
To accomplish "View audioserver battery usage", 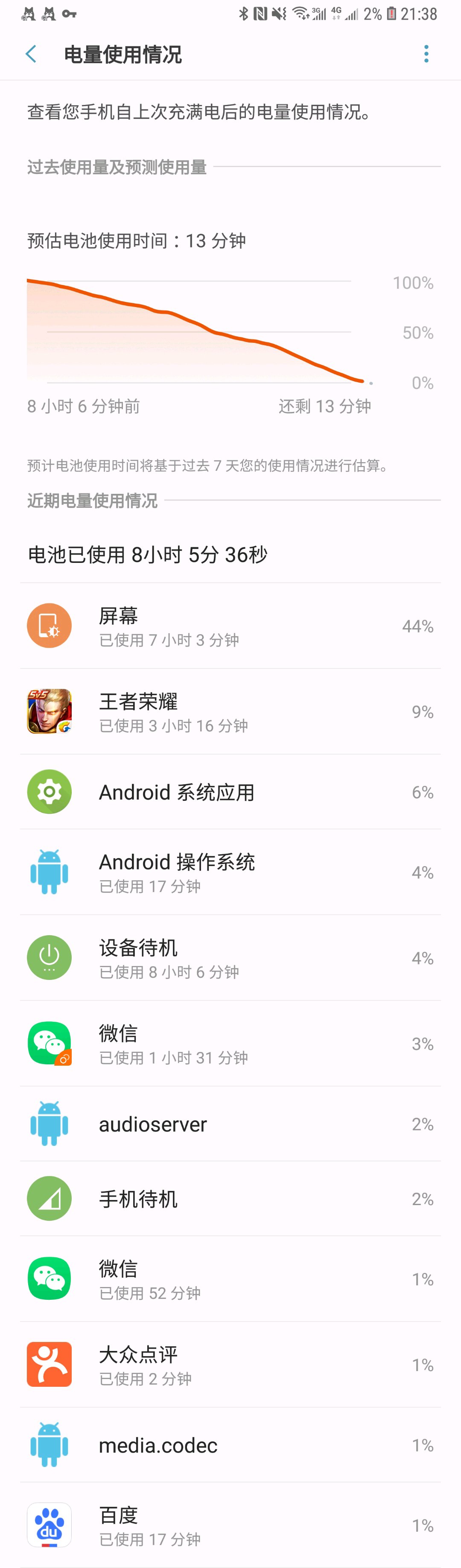I will [230, 1124].
